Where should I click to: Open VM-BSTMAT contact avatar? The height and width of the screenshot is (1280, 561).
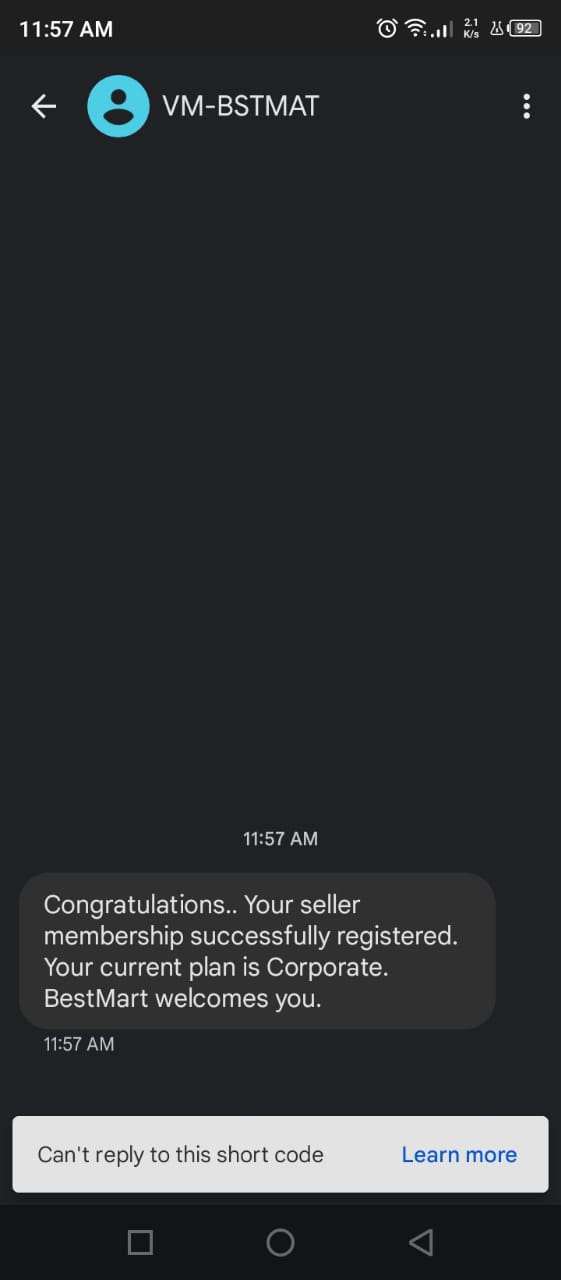tap(118, 106)
